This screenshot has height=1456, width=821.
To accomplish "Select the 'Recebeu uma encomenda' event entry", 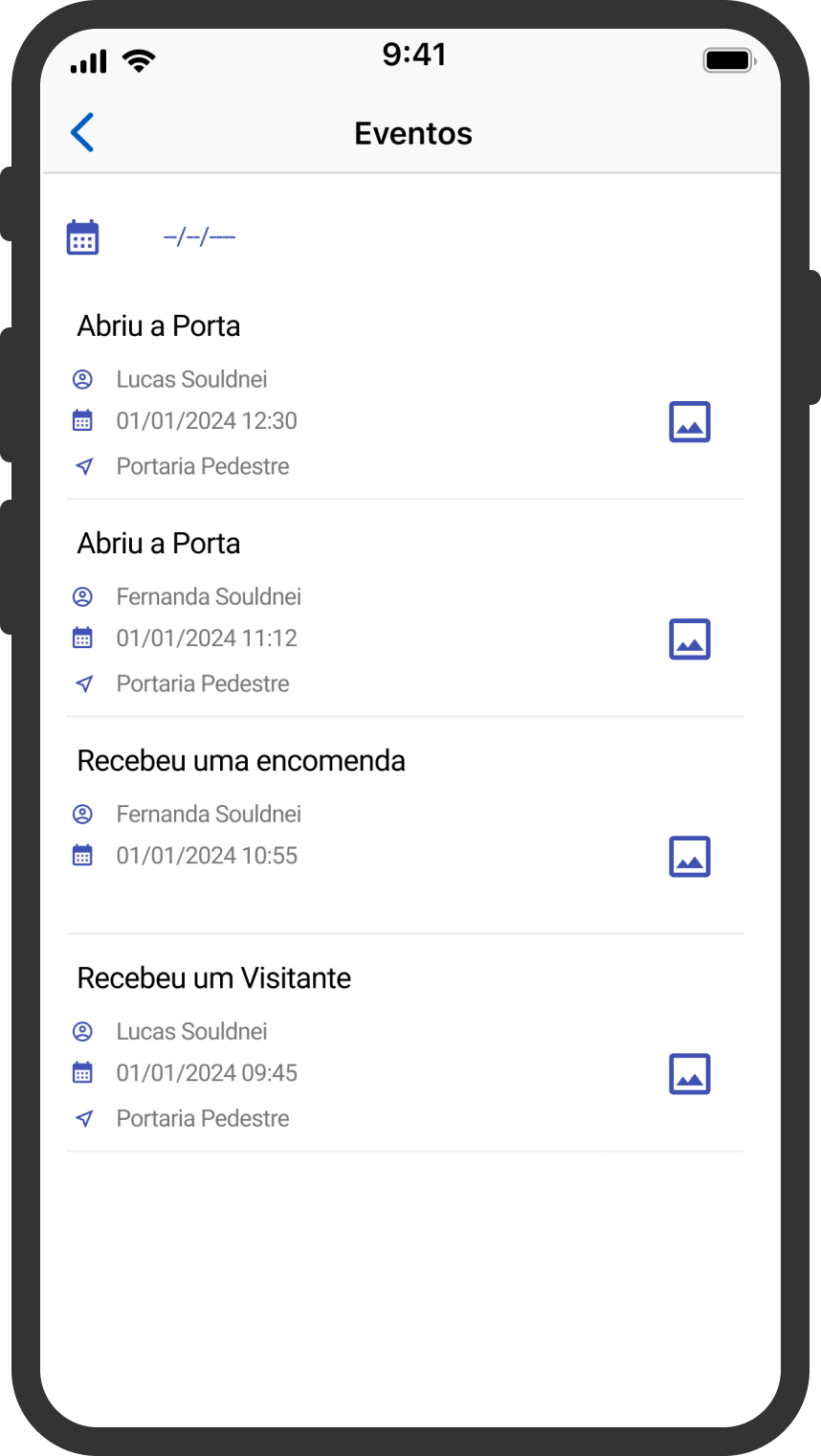I will (241, 760).
